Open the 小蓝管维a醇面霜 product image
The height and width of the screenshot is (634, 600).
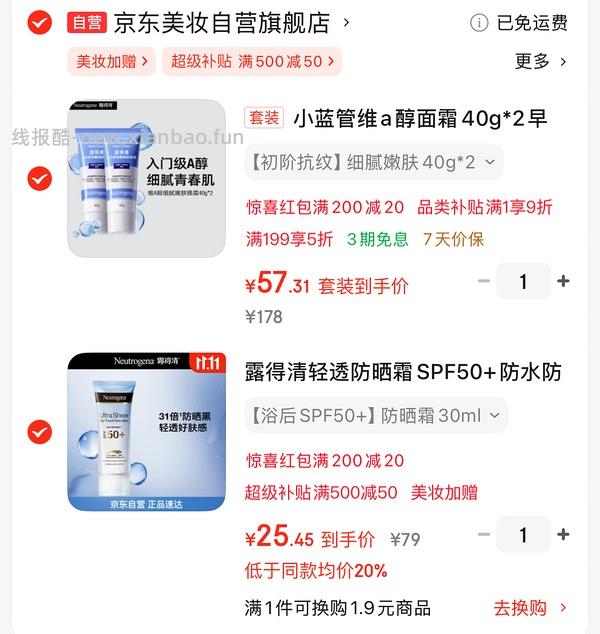click(147, 178)
